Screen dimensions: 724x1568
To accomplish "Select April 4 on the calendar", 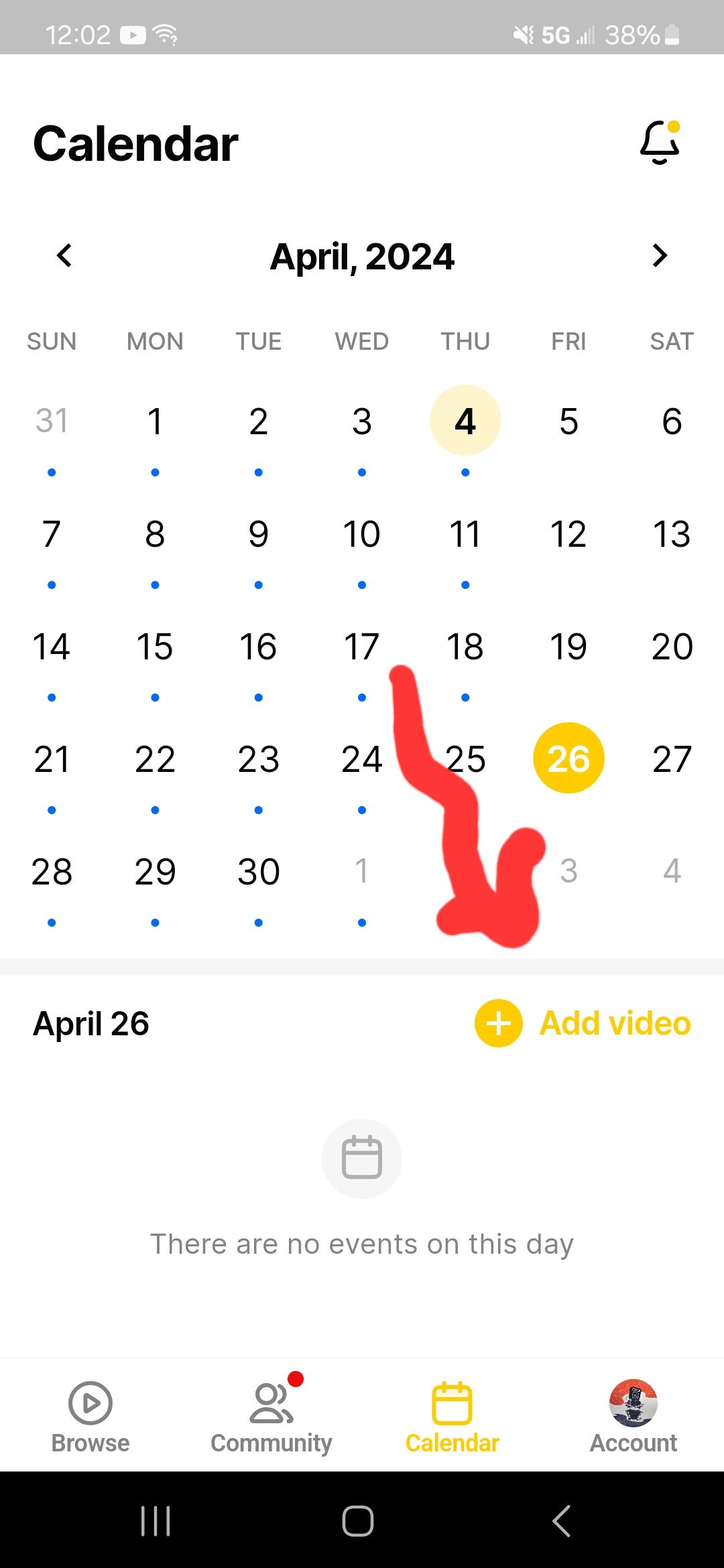I will point(465,421).
